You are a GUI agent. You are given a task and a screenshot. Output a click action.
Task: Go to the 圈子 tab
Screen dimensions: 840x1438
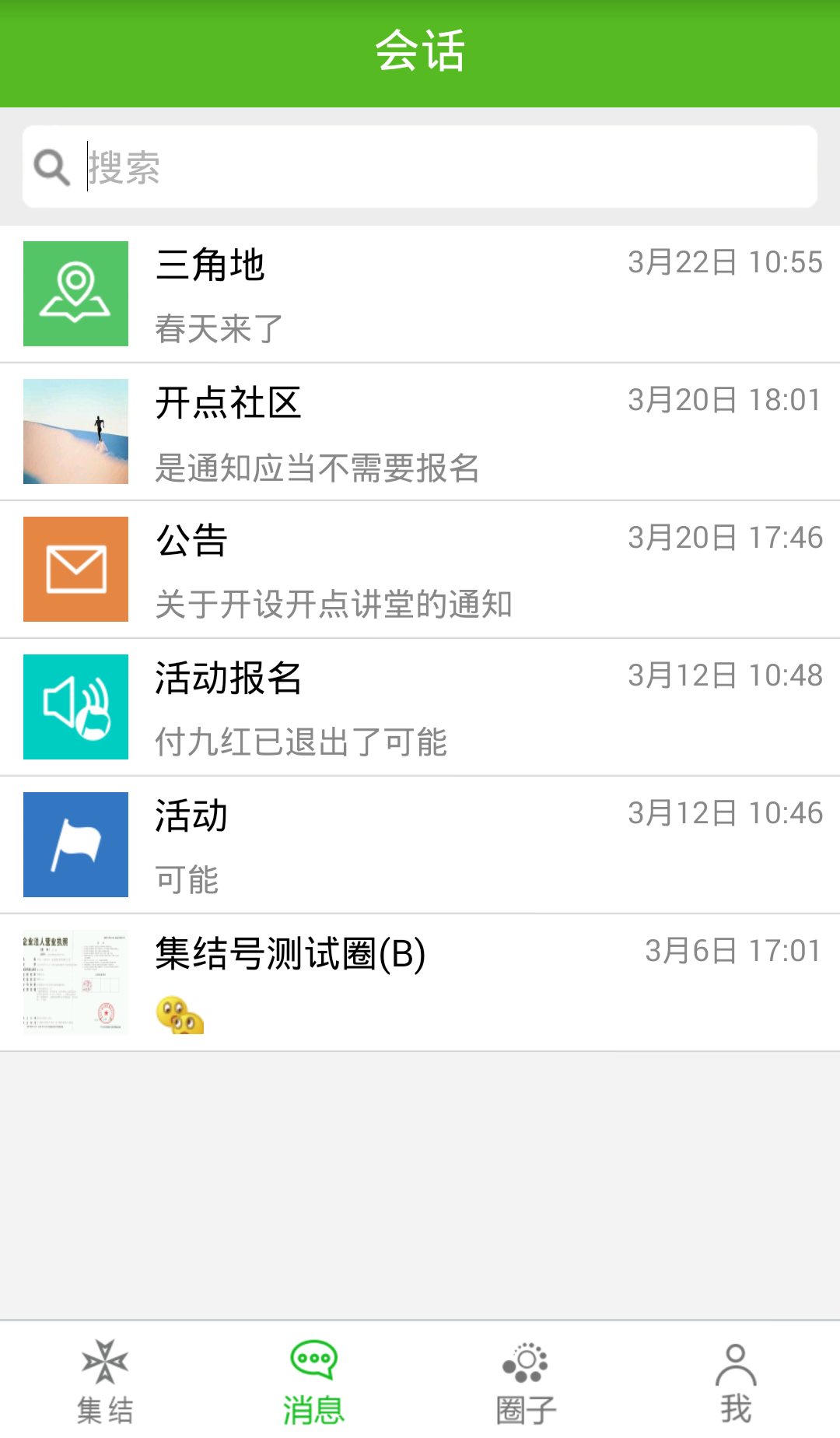tap(526, 1381)
